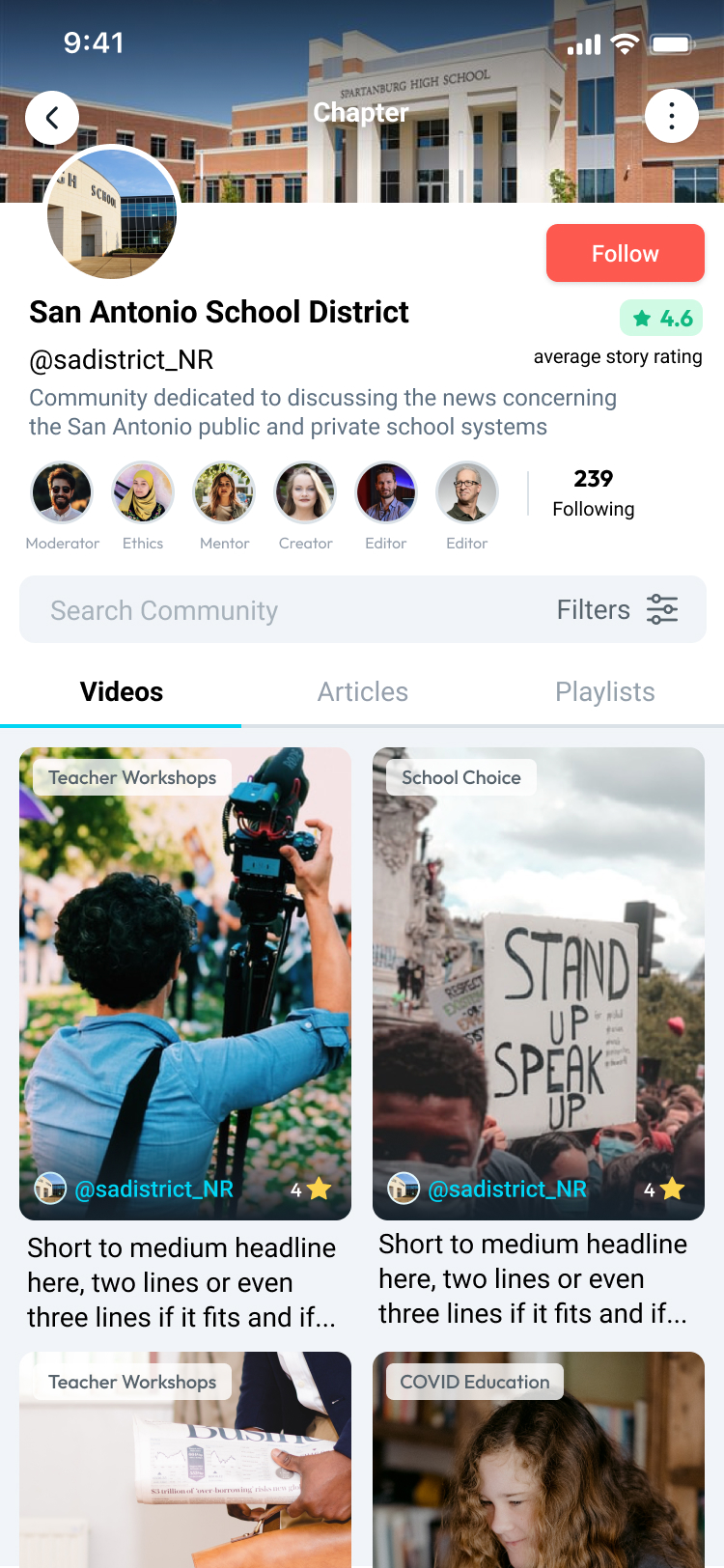The height and width of the screenshot is (1568, 724).
Task: View the 239 Following list
Action: (x=593, y=493)
